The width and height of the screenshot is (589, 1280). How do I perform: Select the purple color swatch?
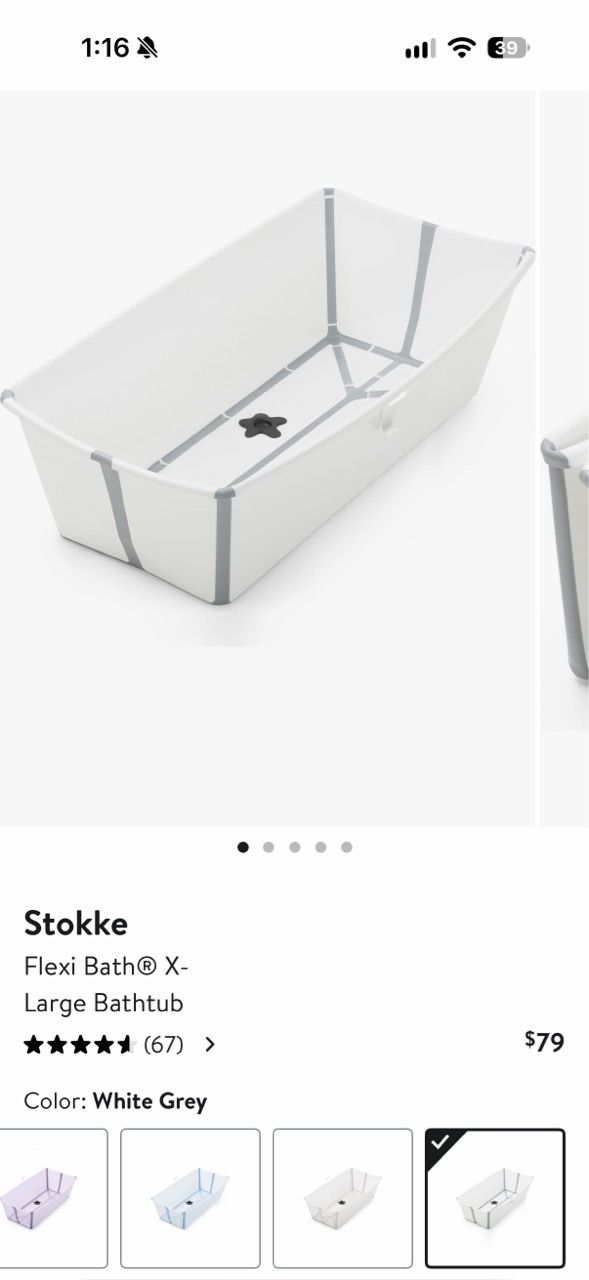pyautogui.click(x=53, y=1198)
